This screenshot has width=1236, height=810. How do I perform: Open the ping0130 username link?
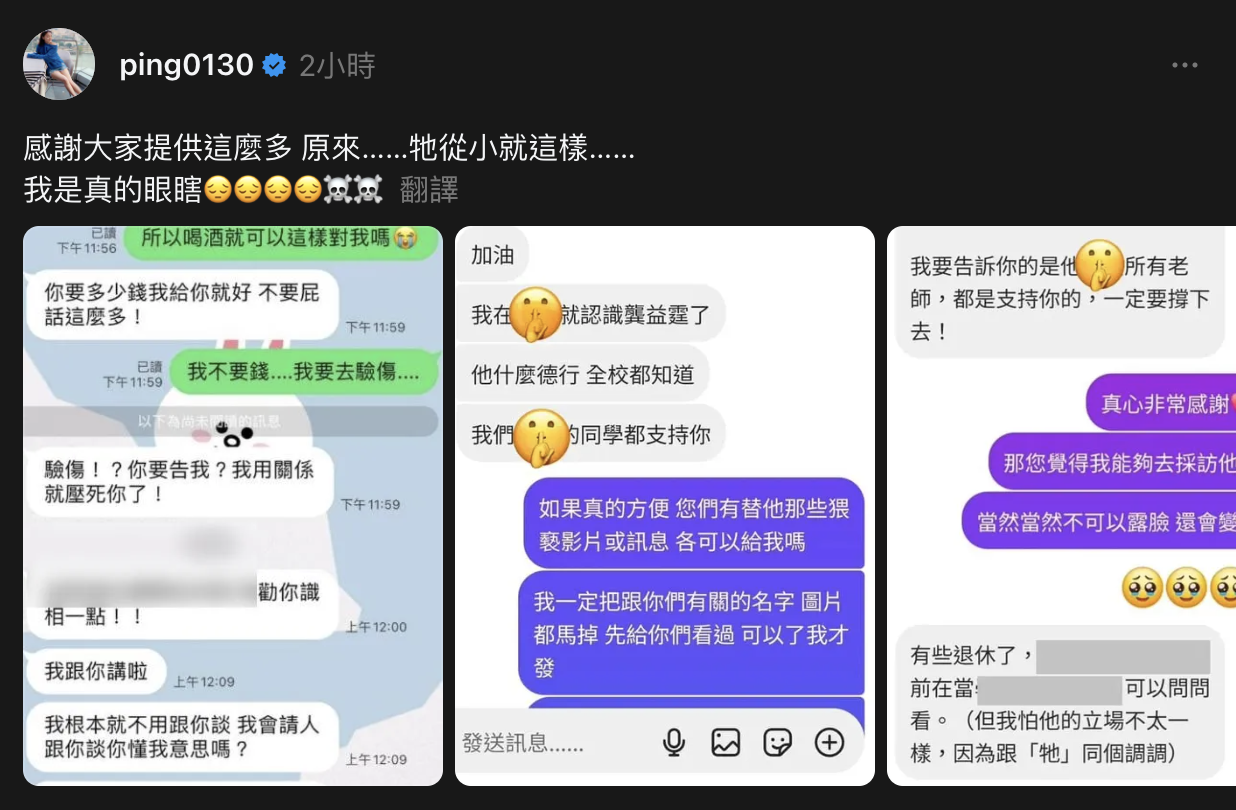pyautogui.click(x=186, y=66)
